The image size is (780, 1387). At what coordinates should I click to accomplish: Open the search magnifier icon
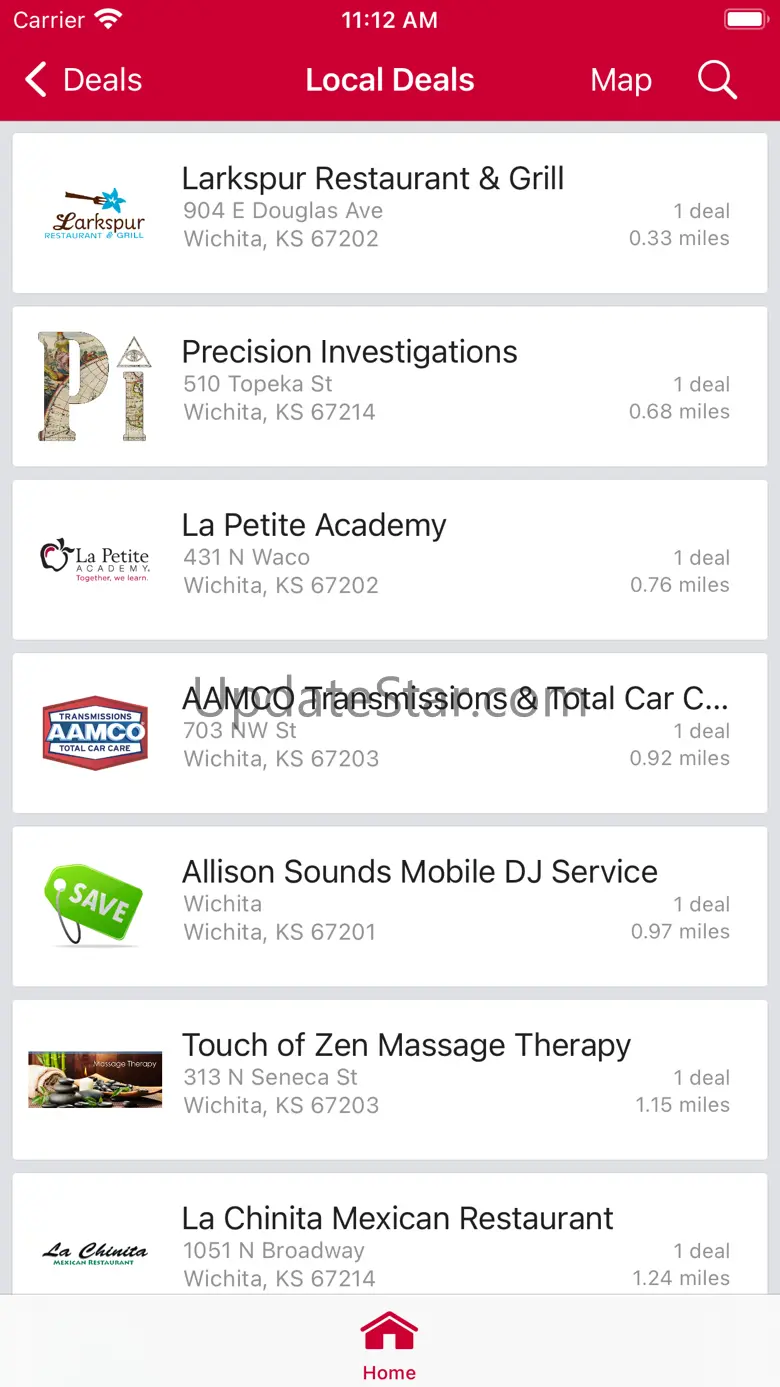[x=717, y=80]
